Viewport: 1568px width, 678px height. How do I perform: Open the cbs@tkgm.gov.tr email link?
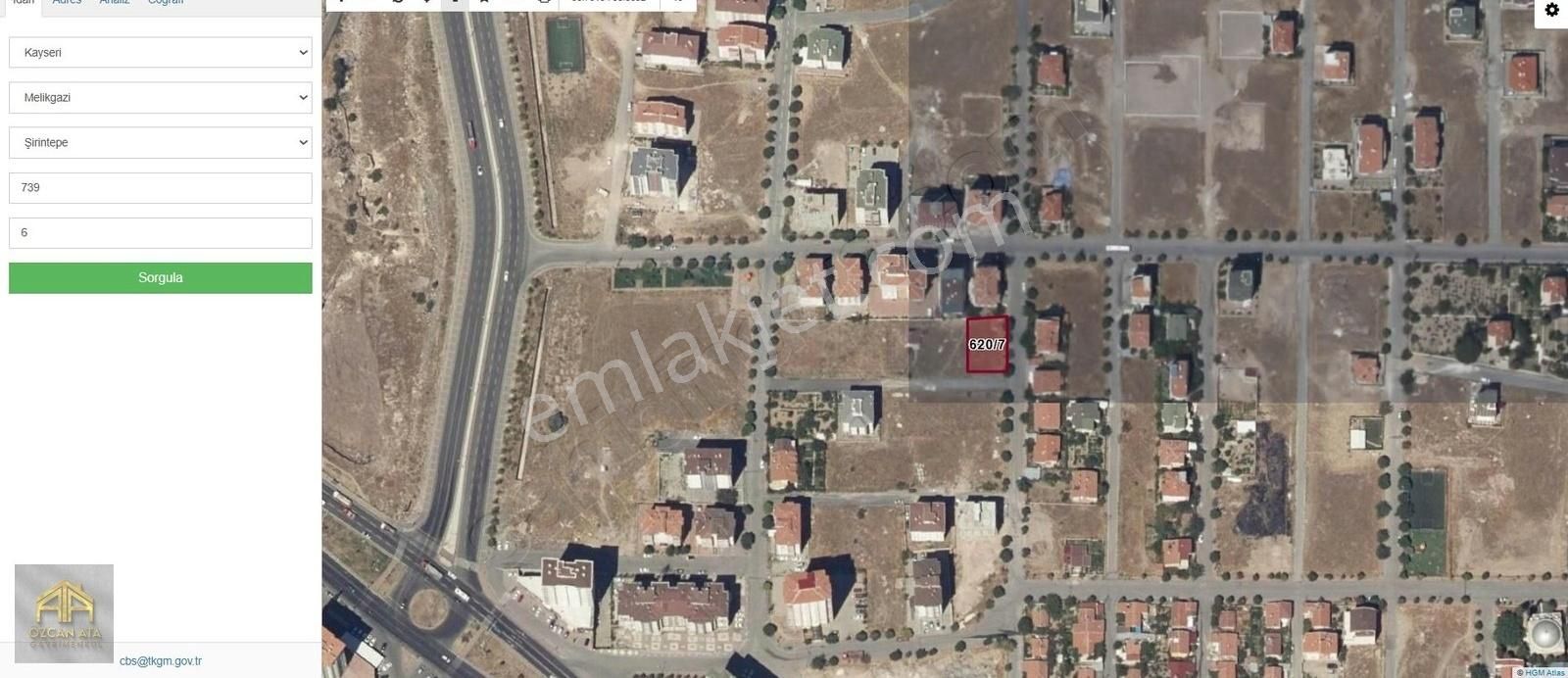(161, 661)
